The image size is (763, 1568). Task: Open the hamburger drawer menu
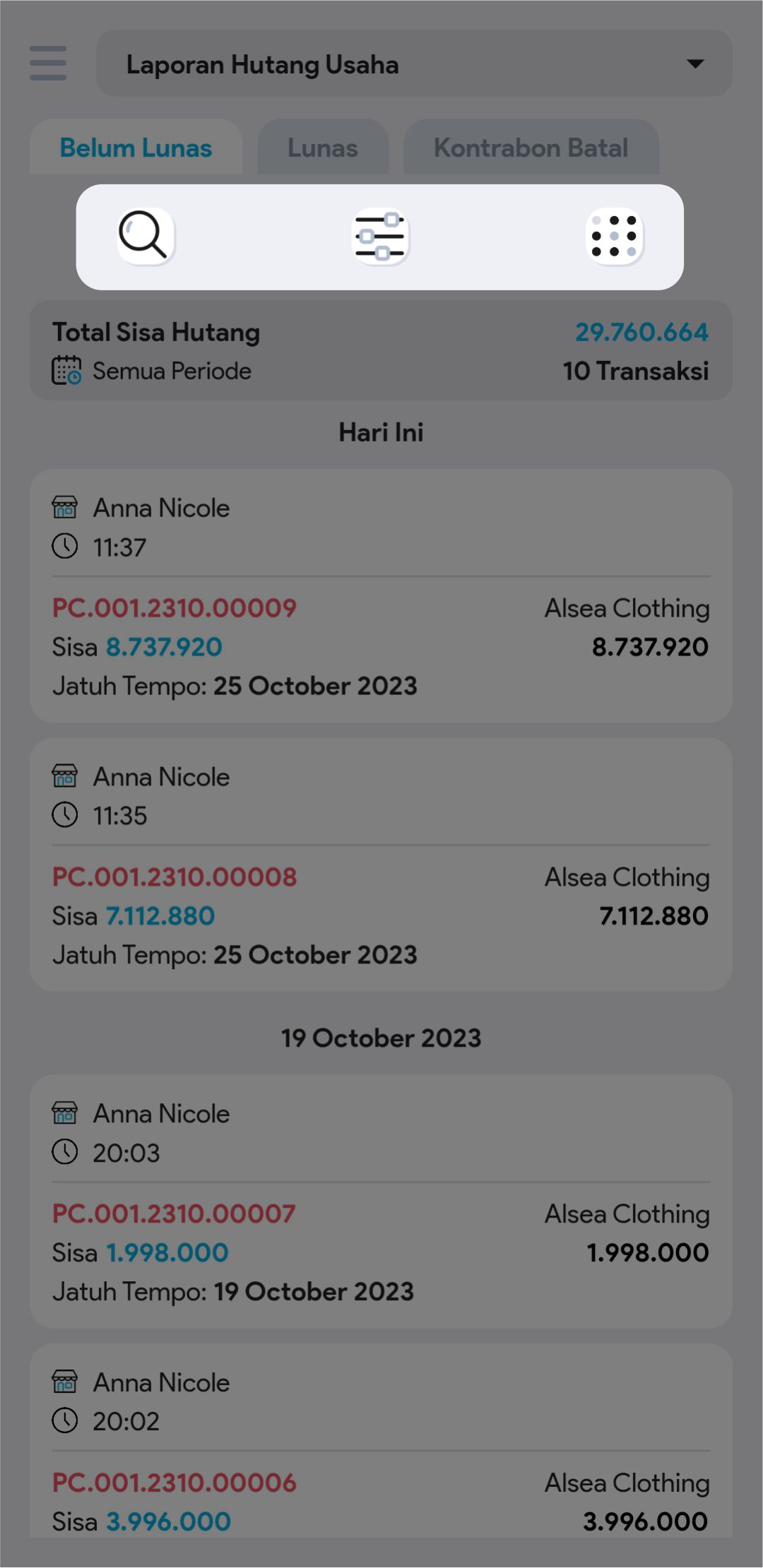click(x=48, y=64)
